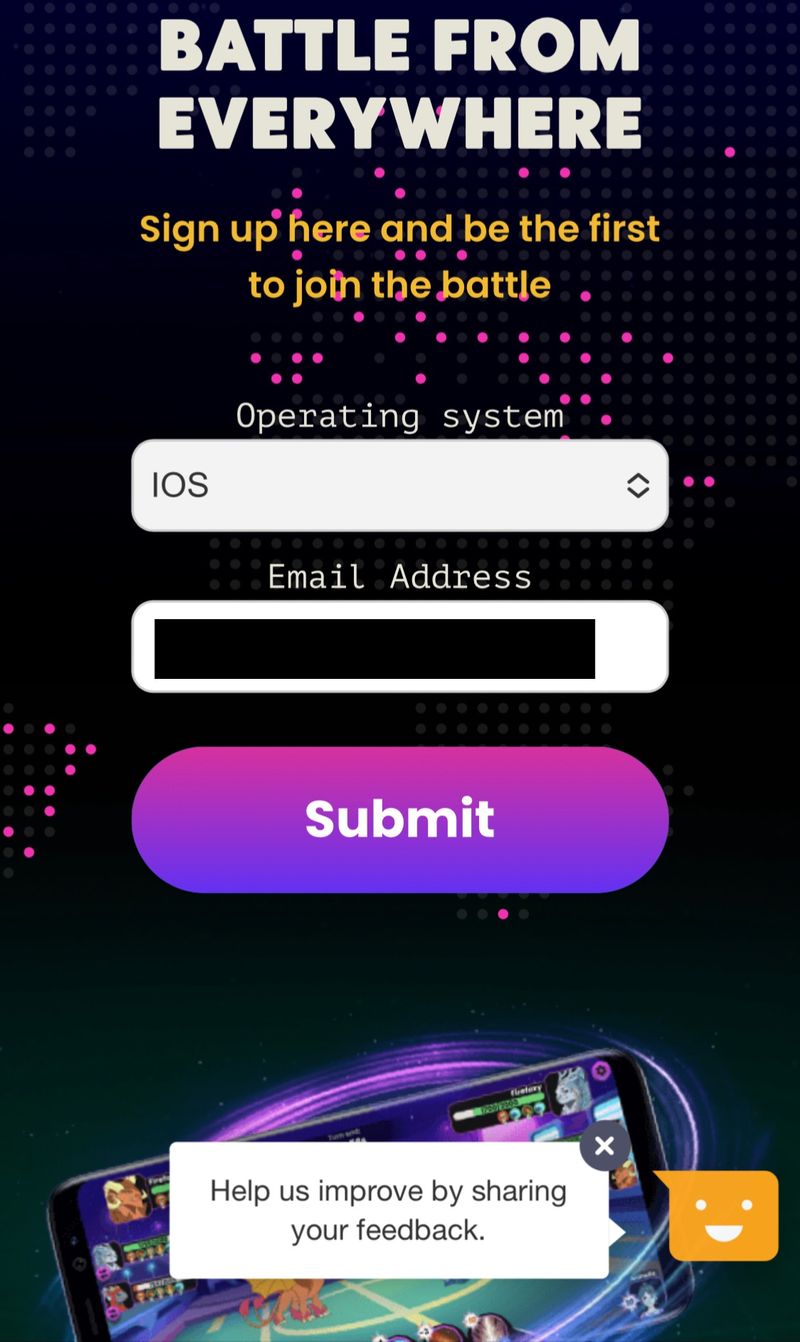Tap the Email Address field
Image resolution: width=800 pixels, height=1342 pixels.
[x=399, y=647]
